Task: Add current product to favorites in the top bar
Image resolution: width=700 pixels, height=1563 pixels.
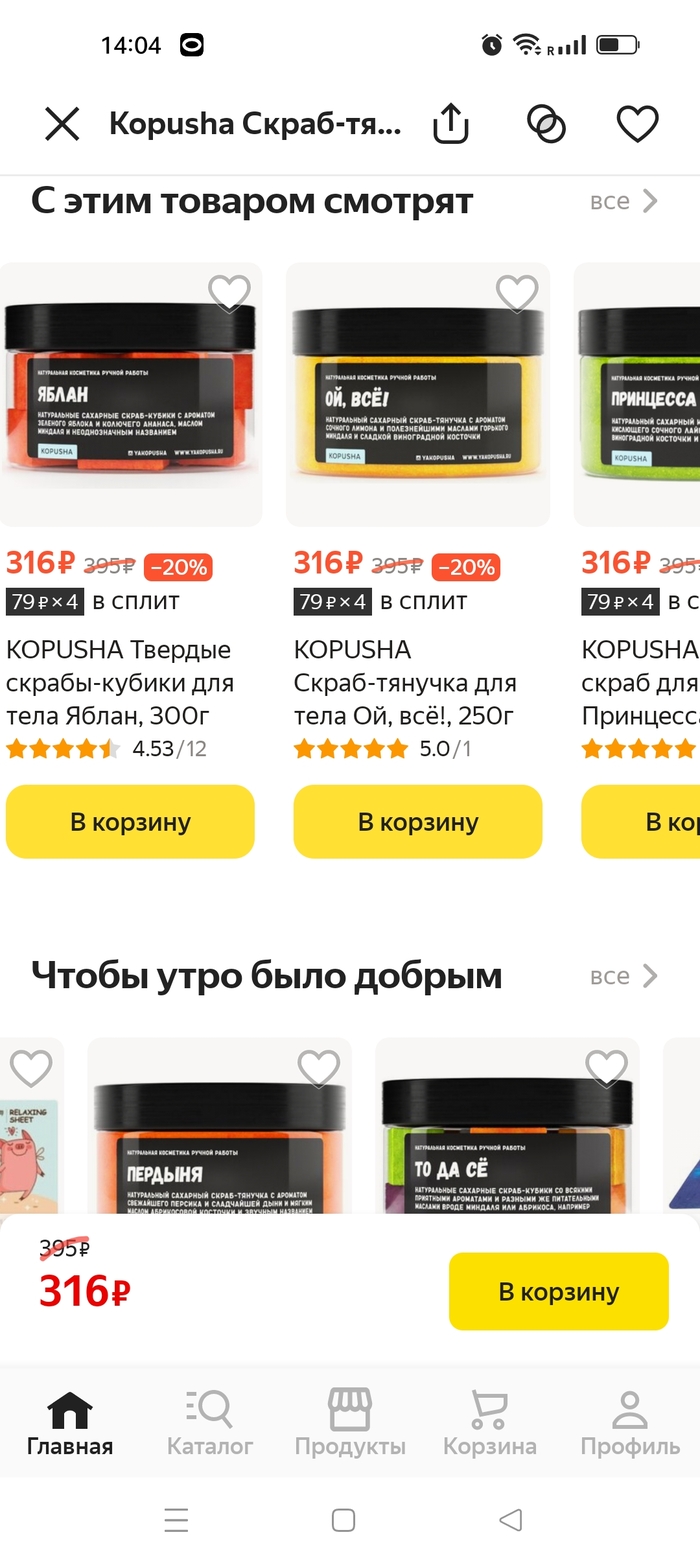Action: pos(636,124)
